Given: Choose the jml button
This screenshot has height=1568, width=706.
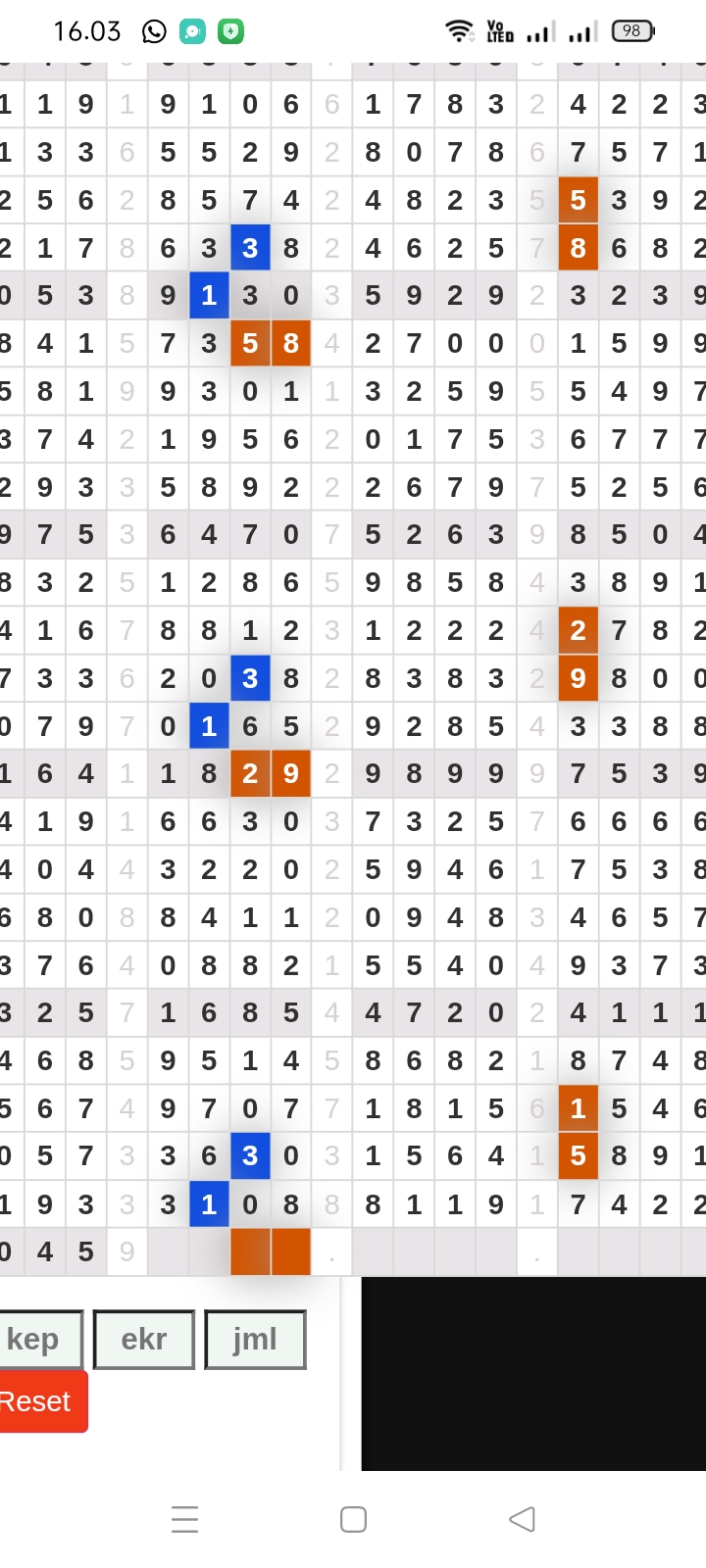Looking at the screenshot, I should (x=255, y=1339).
